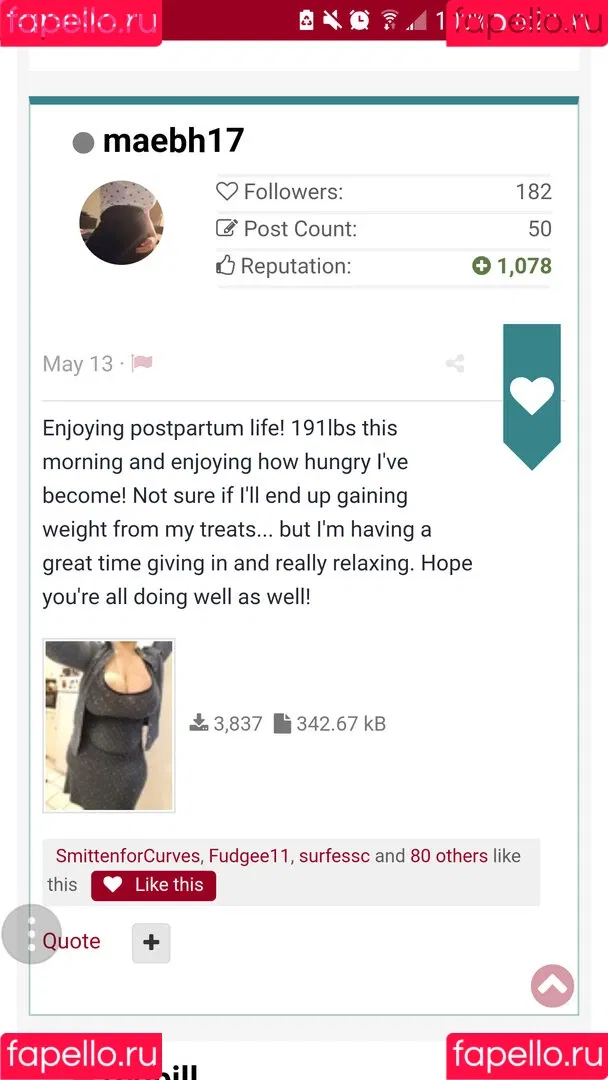Jump back to top with the arrow button

[552, 985]
